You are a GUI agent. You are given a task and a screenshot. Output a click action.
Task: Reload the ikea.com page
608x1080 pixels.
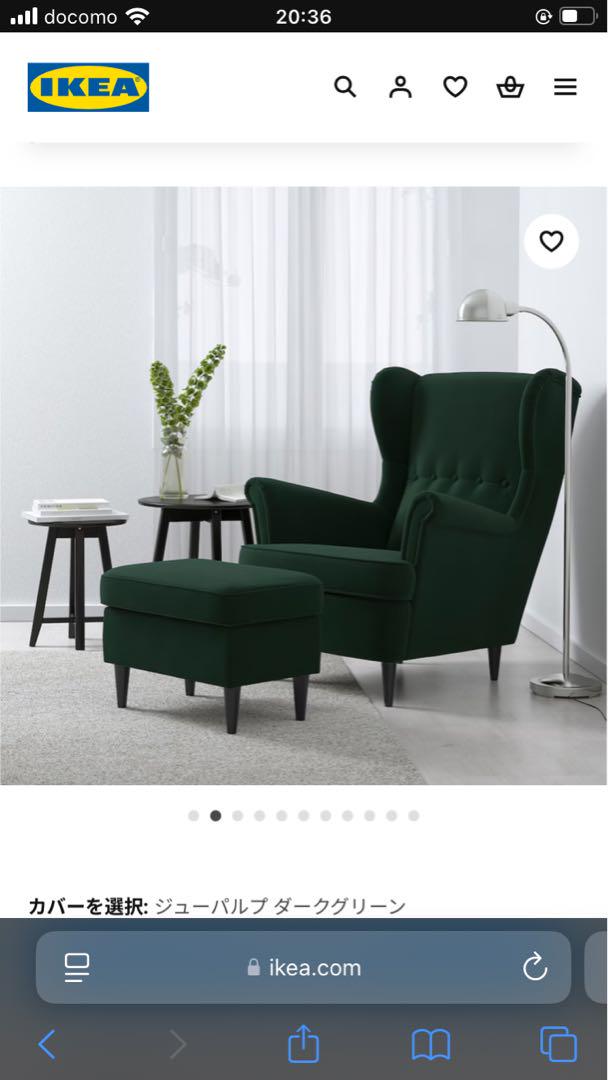click(x=535, y=967)
